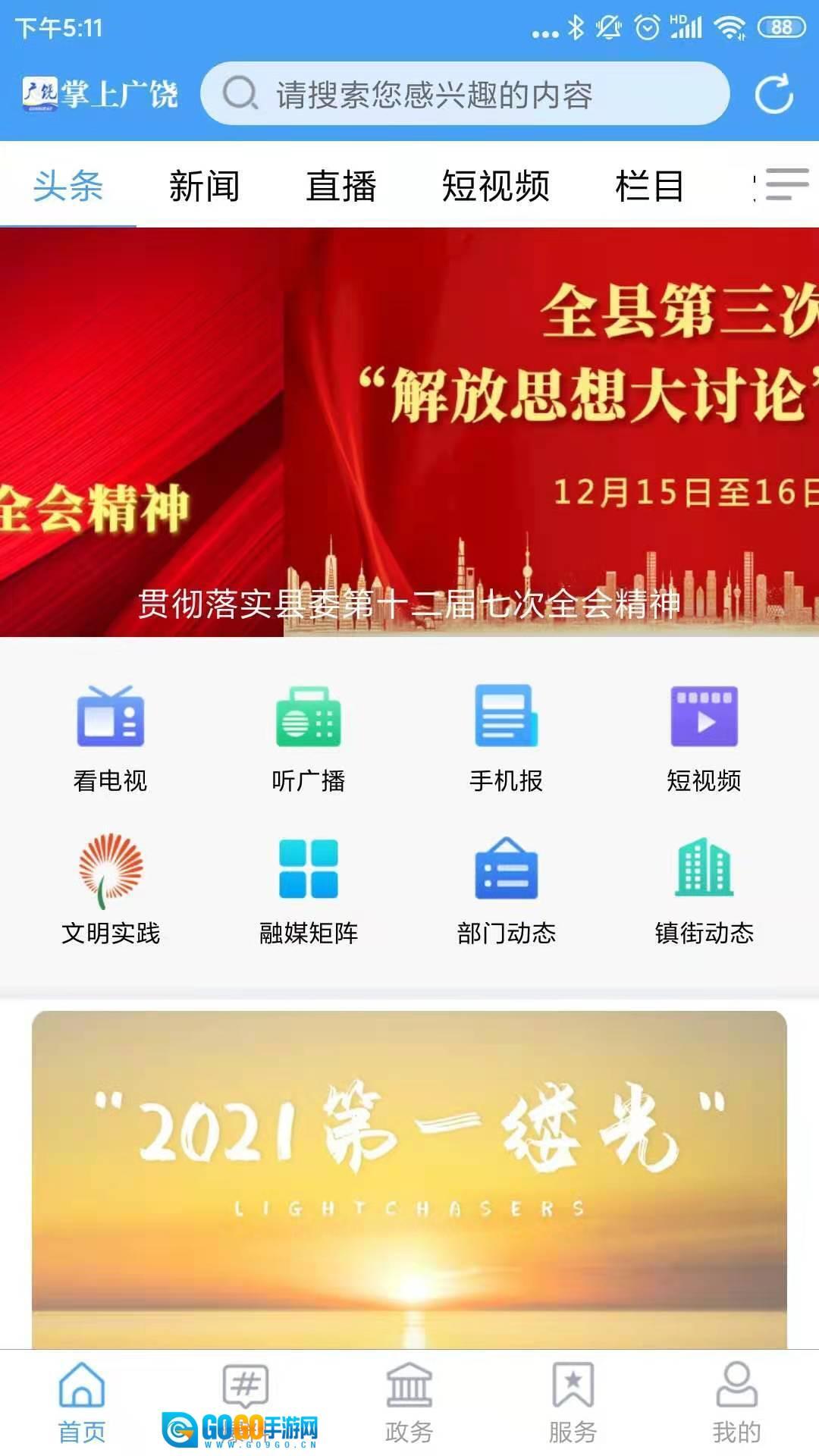Image resolution: width=819 pixels, height=1456 pixels.
Task: Switch to the 新闻 tab
Action: tap(204, 186)
